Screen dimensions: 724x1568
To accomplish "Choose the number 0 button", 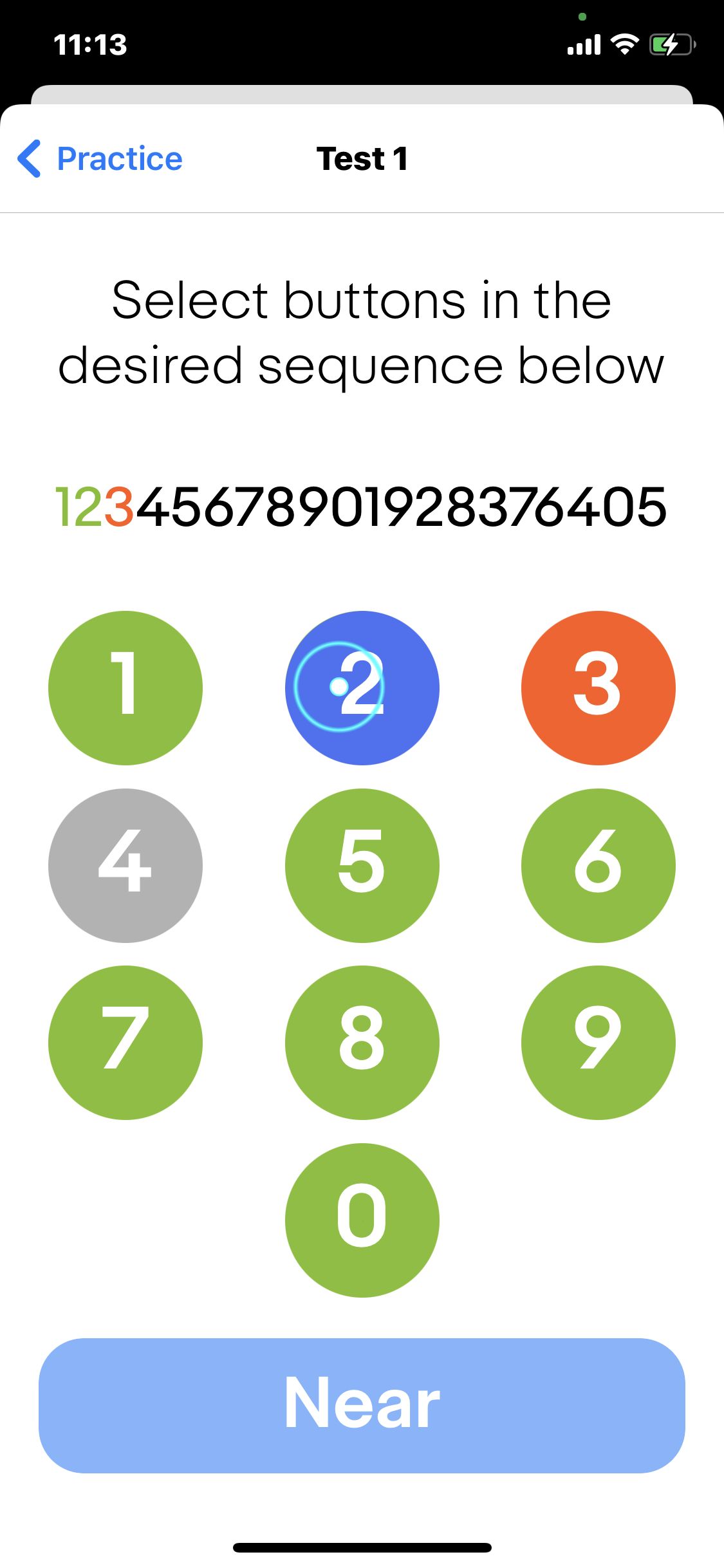I will pyautogui.click(x=362, y=1220).
